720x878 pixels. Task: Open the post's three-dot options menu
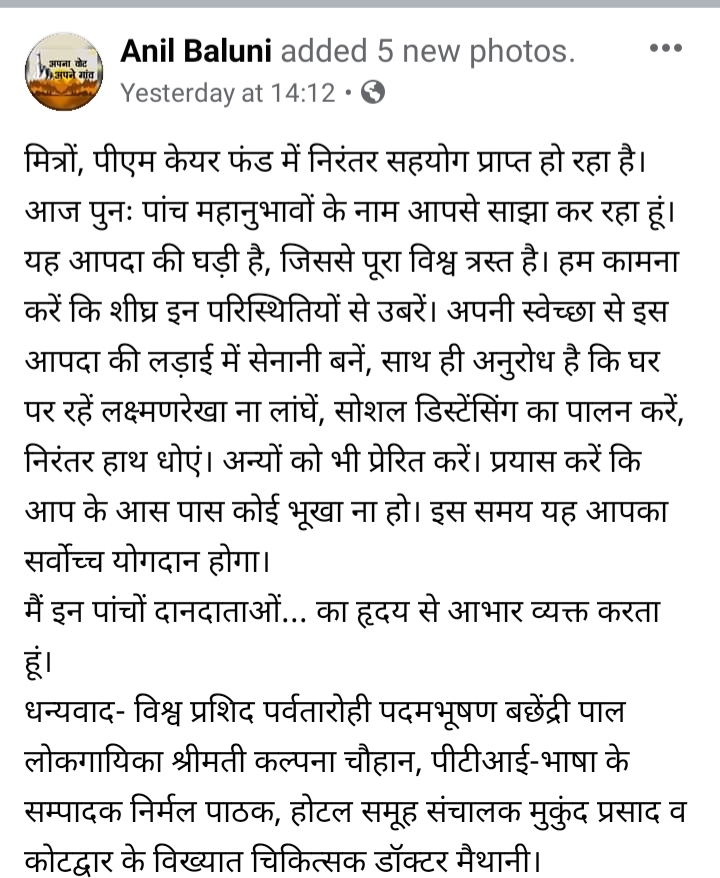(666, 48)
